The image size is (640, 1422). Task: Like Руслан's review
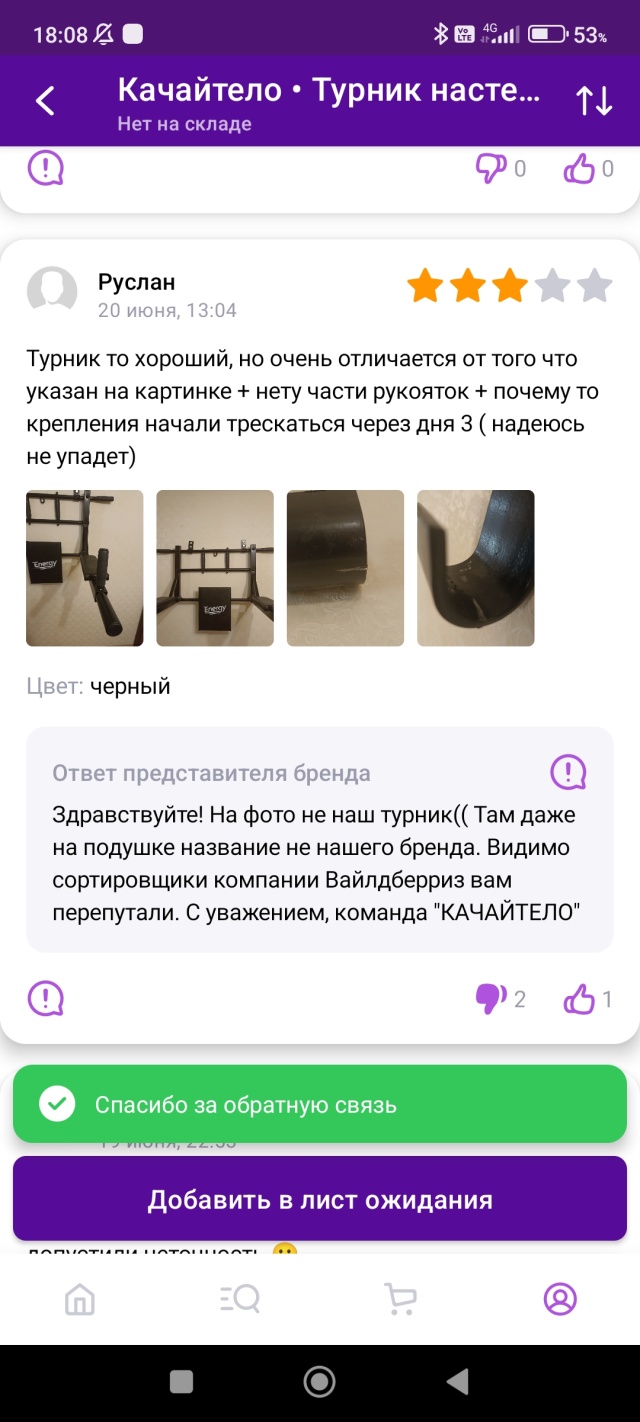tap(580, 998)
